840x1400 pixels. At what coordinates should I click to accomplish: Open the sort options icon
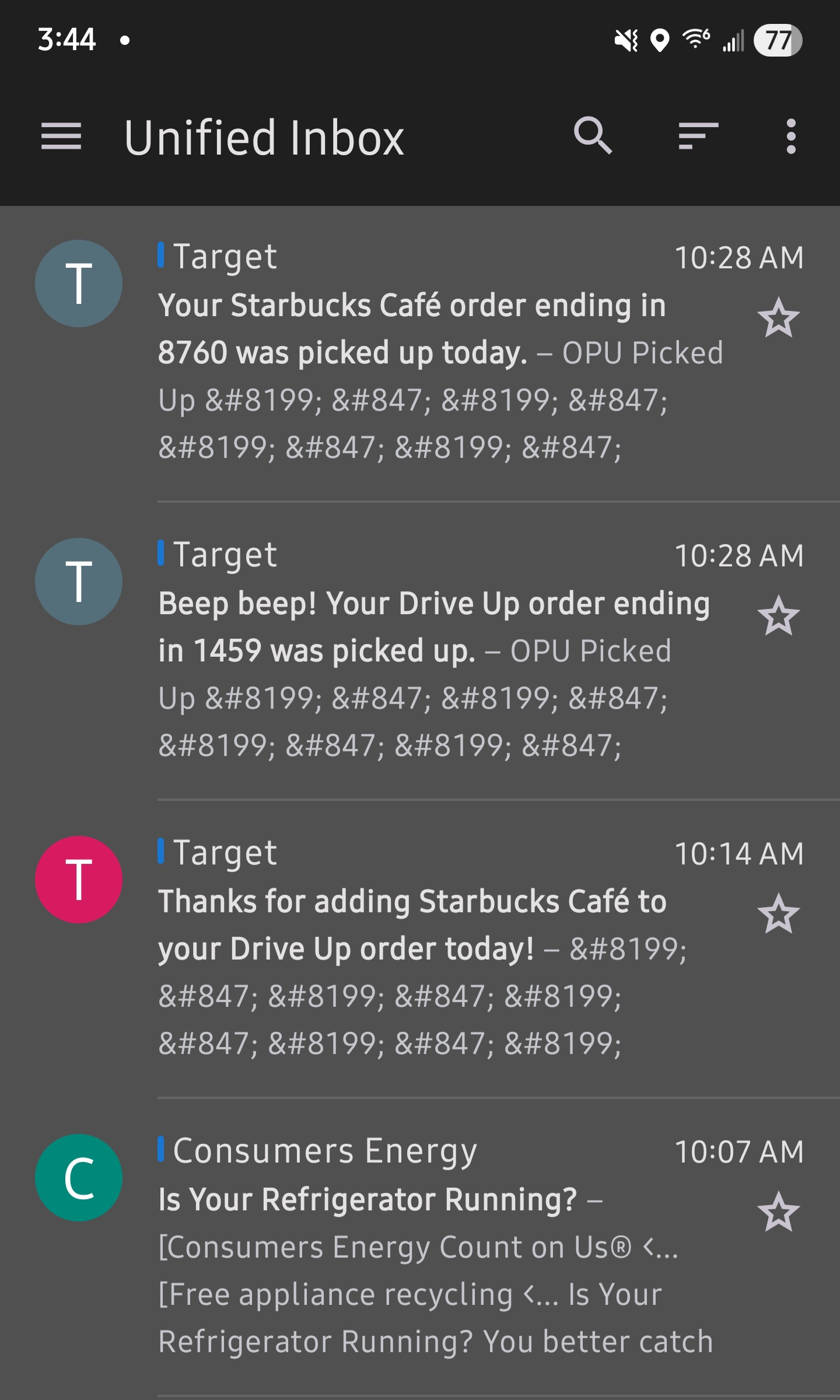tap(698, 136)
